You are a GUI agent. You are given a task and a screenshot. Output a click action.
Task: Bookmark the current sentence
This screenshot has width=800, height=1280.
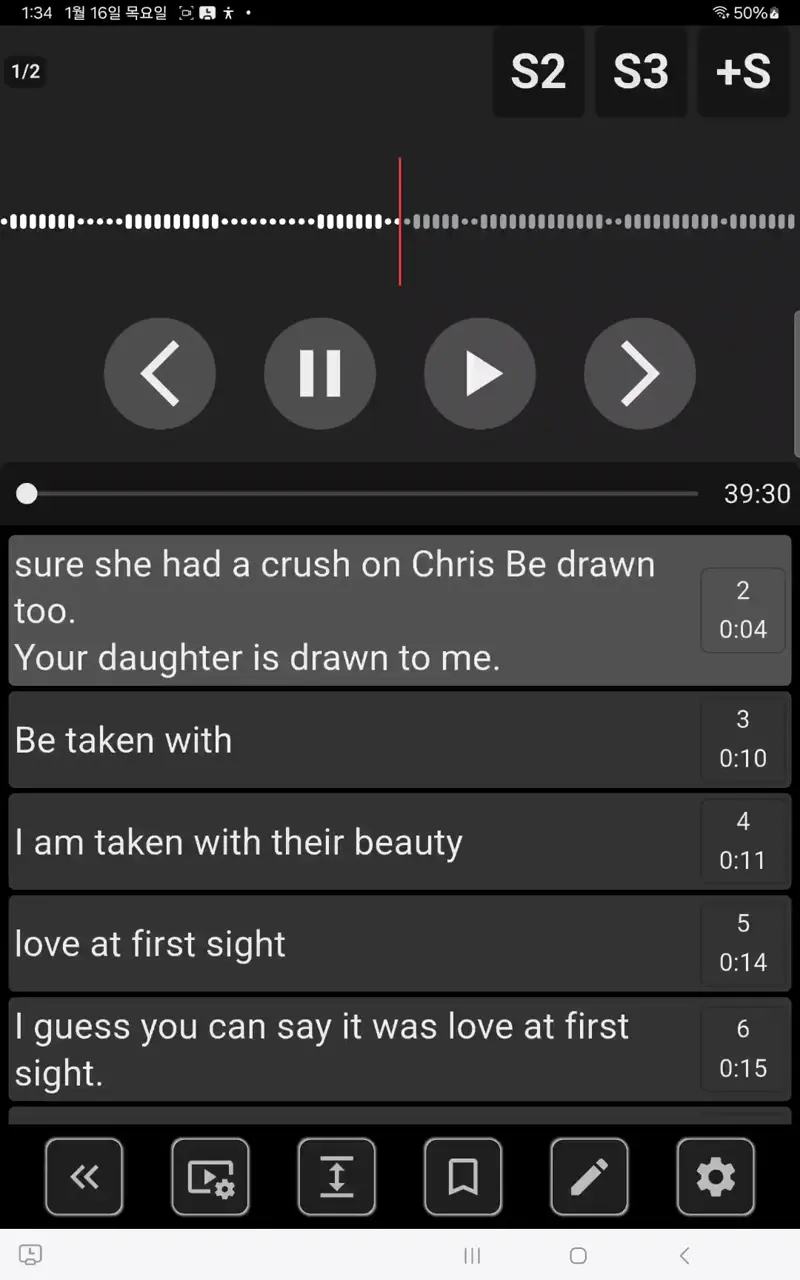point(463,1177)
